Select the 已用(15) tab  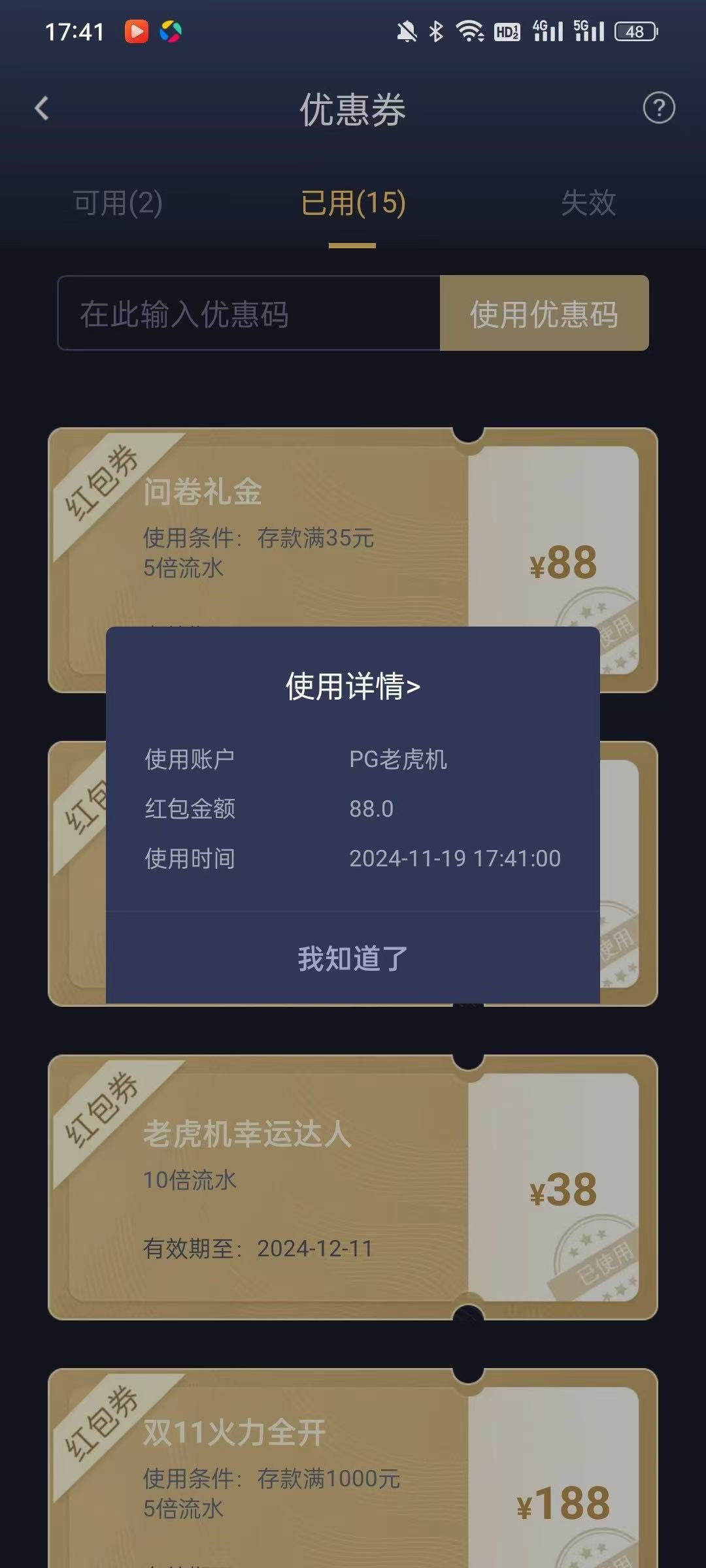352,203
